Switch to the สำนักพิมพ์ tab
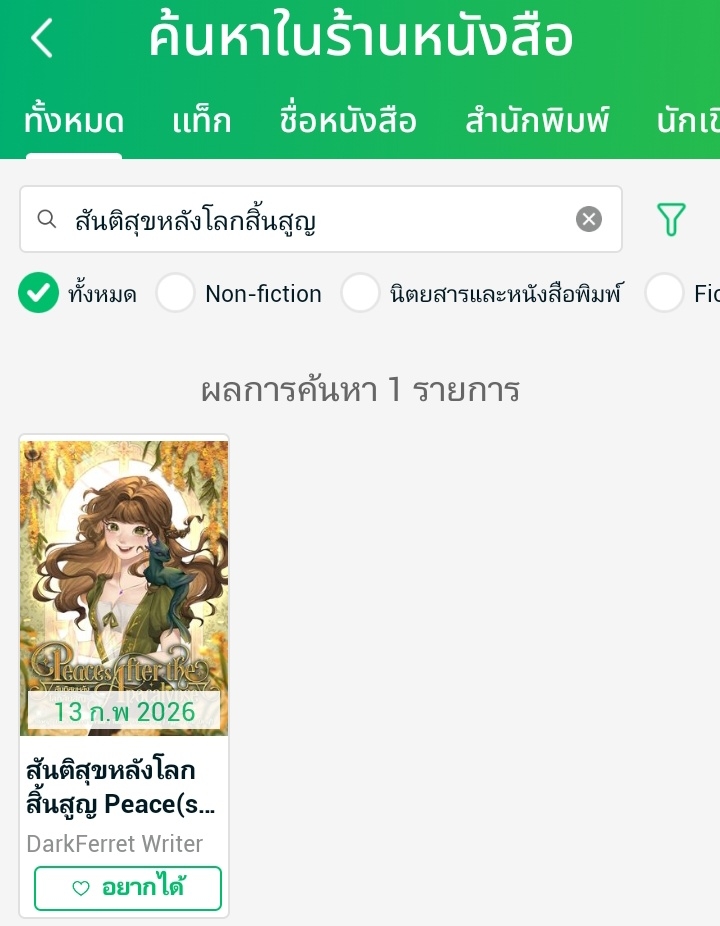Screen dimensions: 720x926 click(x=537, y=122)
